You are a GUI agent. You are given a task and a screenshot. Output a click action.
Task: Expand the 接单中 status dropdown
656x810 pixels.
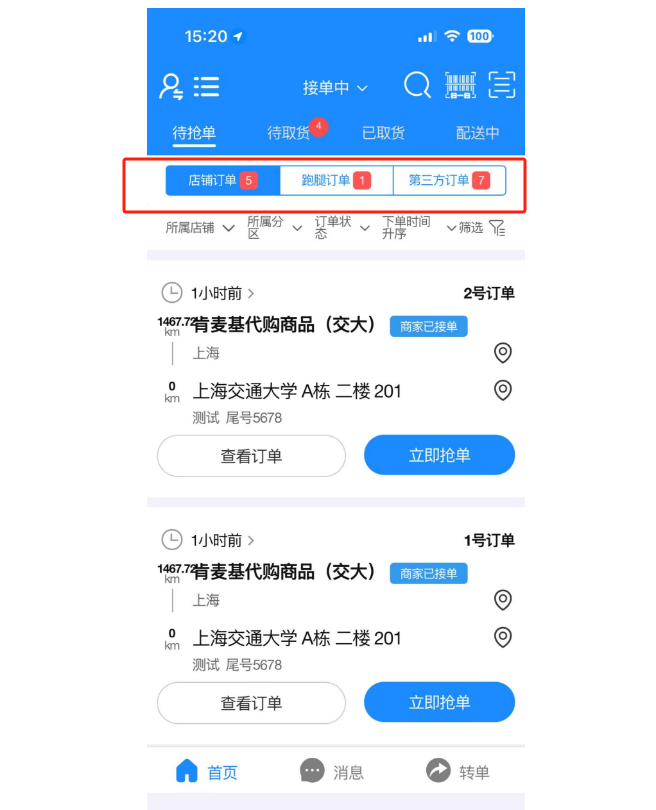pos(335,88)
